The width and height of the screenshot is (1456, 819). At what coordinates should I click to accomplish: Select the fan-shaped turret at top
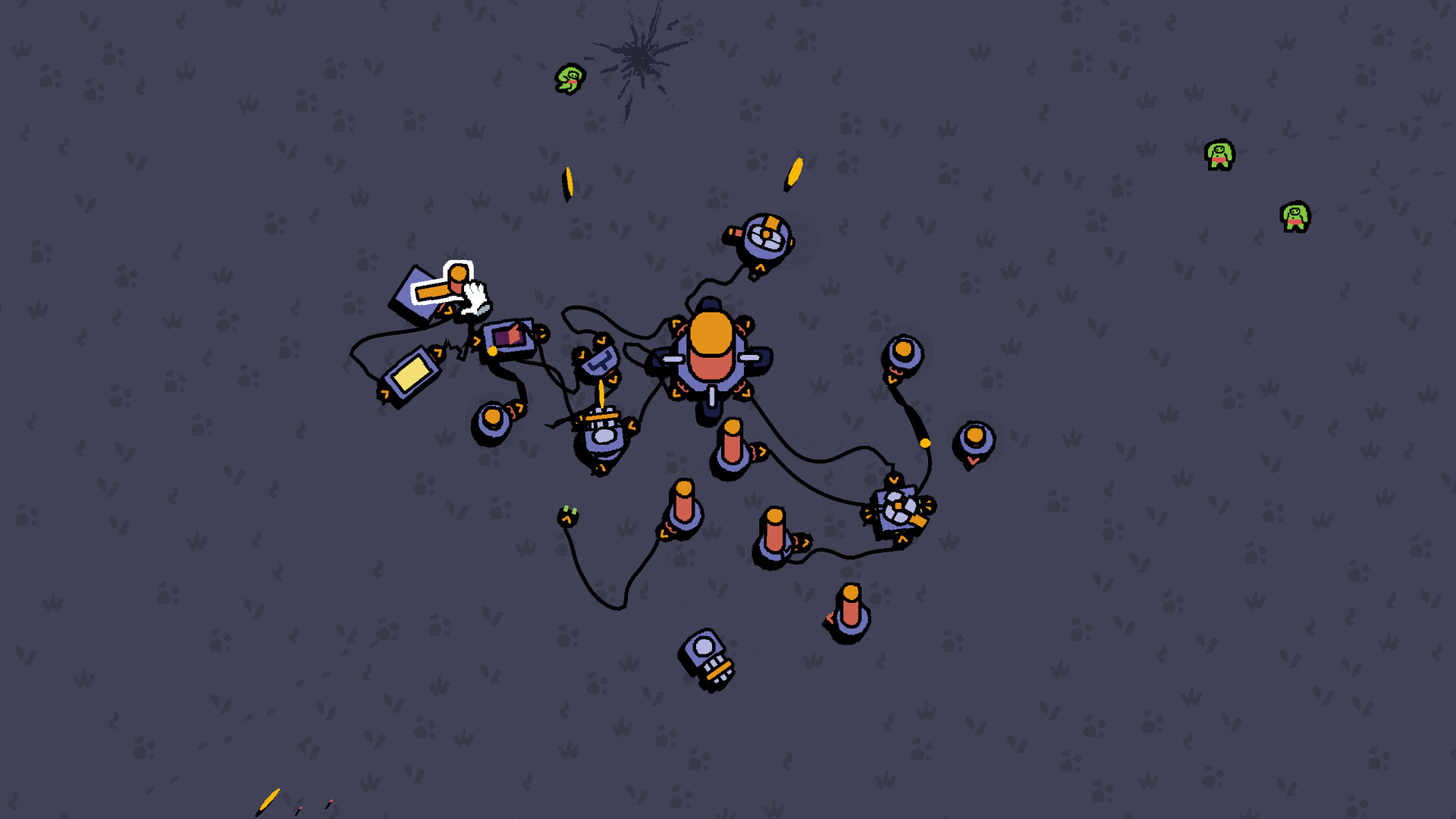click(x=764, y=237)
